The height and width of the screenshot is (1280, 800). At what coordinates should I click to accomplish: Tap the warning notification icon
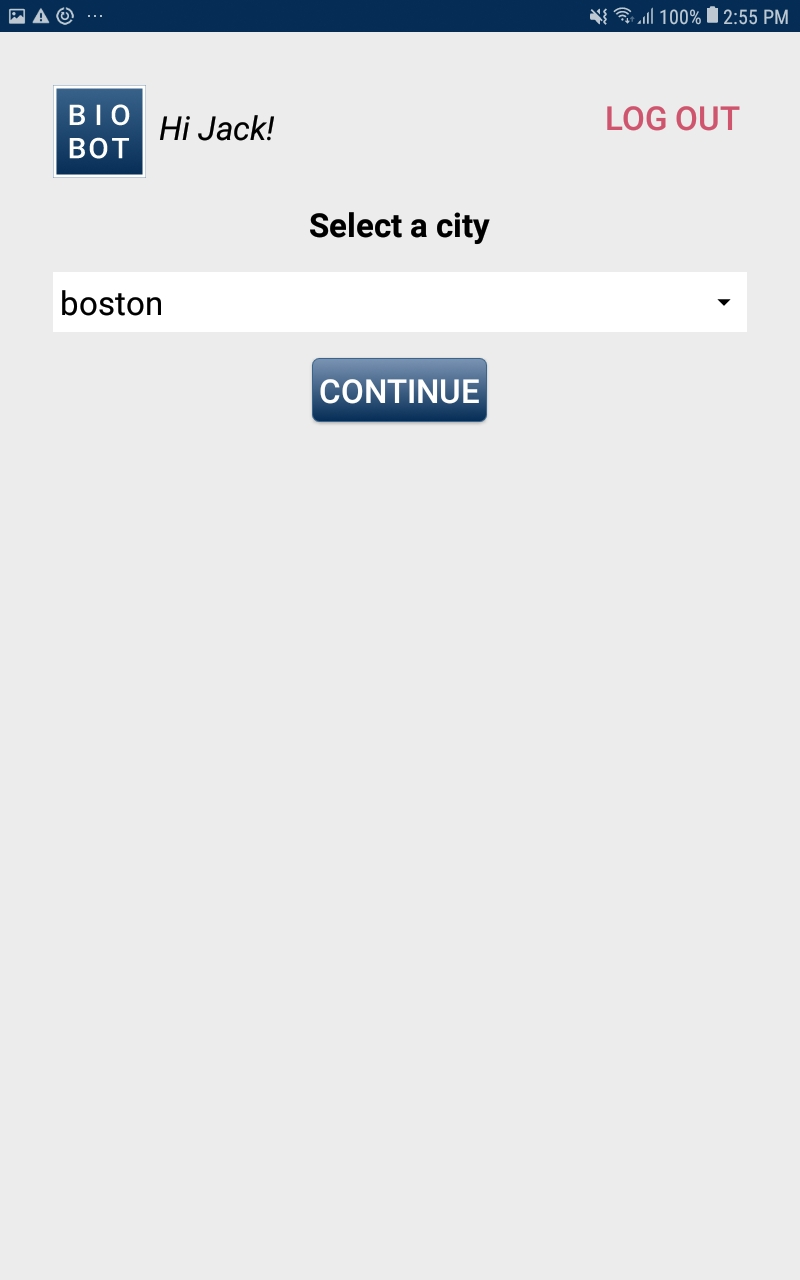(41, 16)
